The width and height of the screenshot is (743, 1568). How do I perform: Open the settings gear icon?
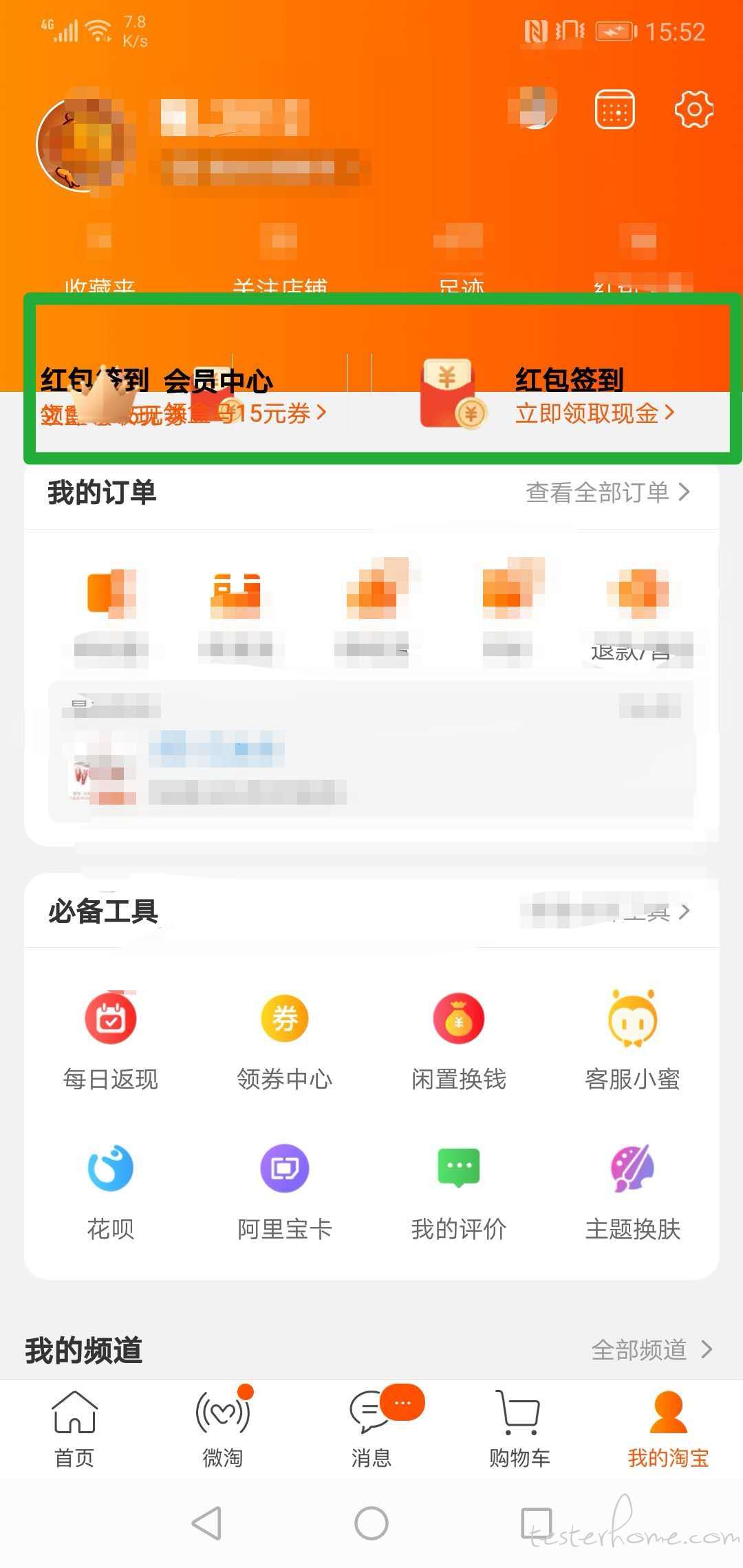[693, 110]
